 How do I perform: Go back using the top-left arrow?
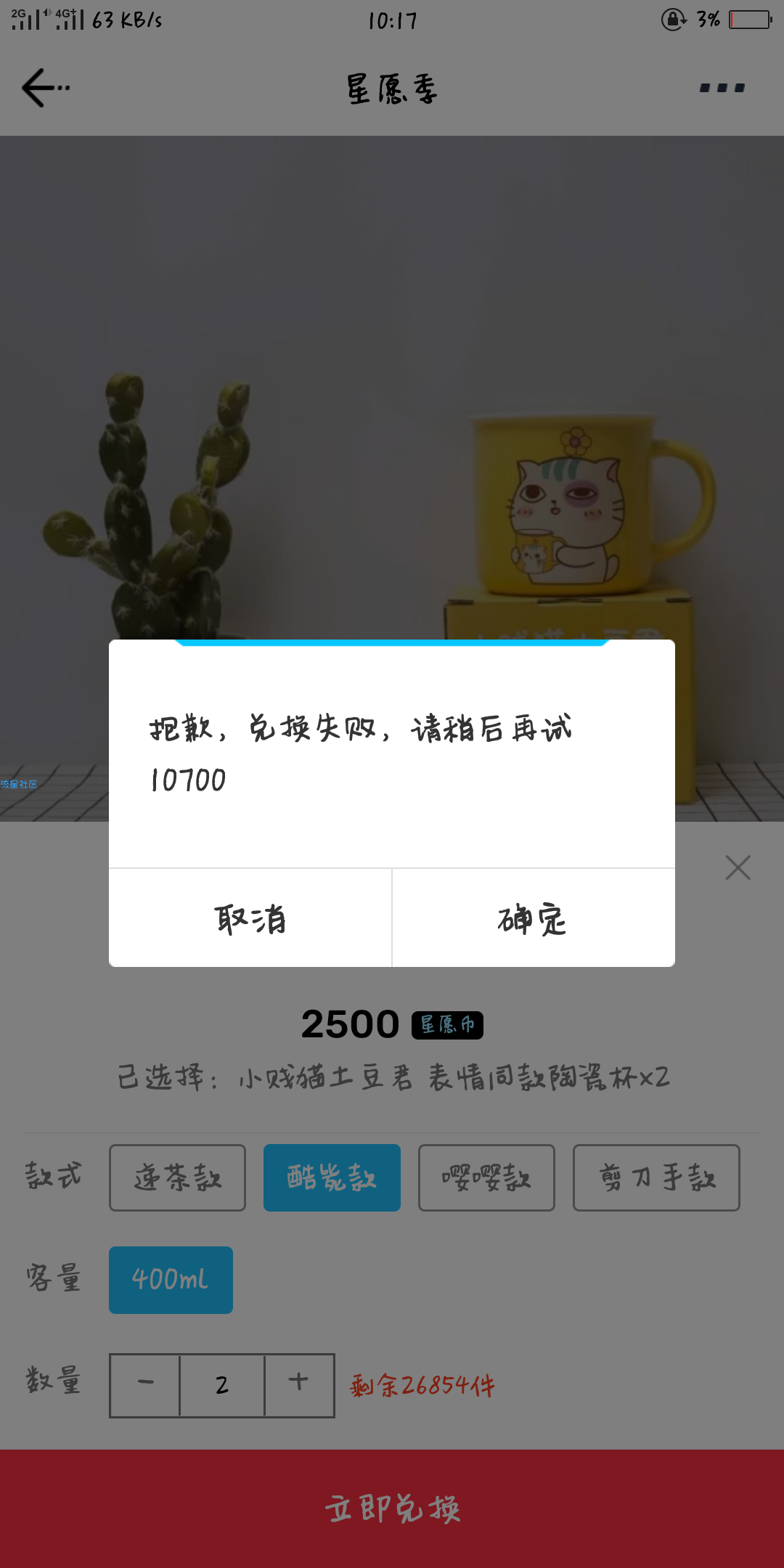click(x=45, y=88)
